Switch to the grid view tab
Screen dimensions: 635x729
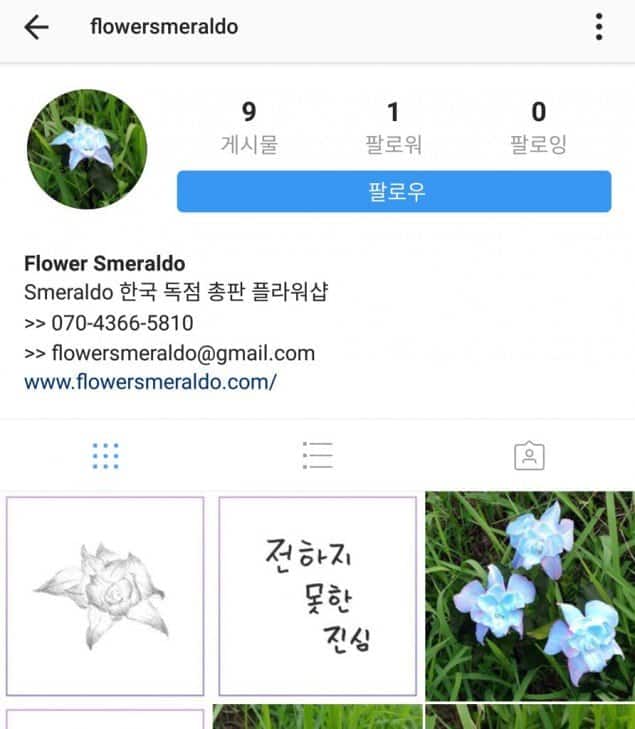105,456
